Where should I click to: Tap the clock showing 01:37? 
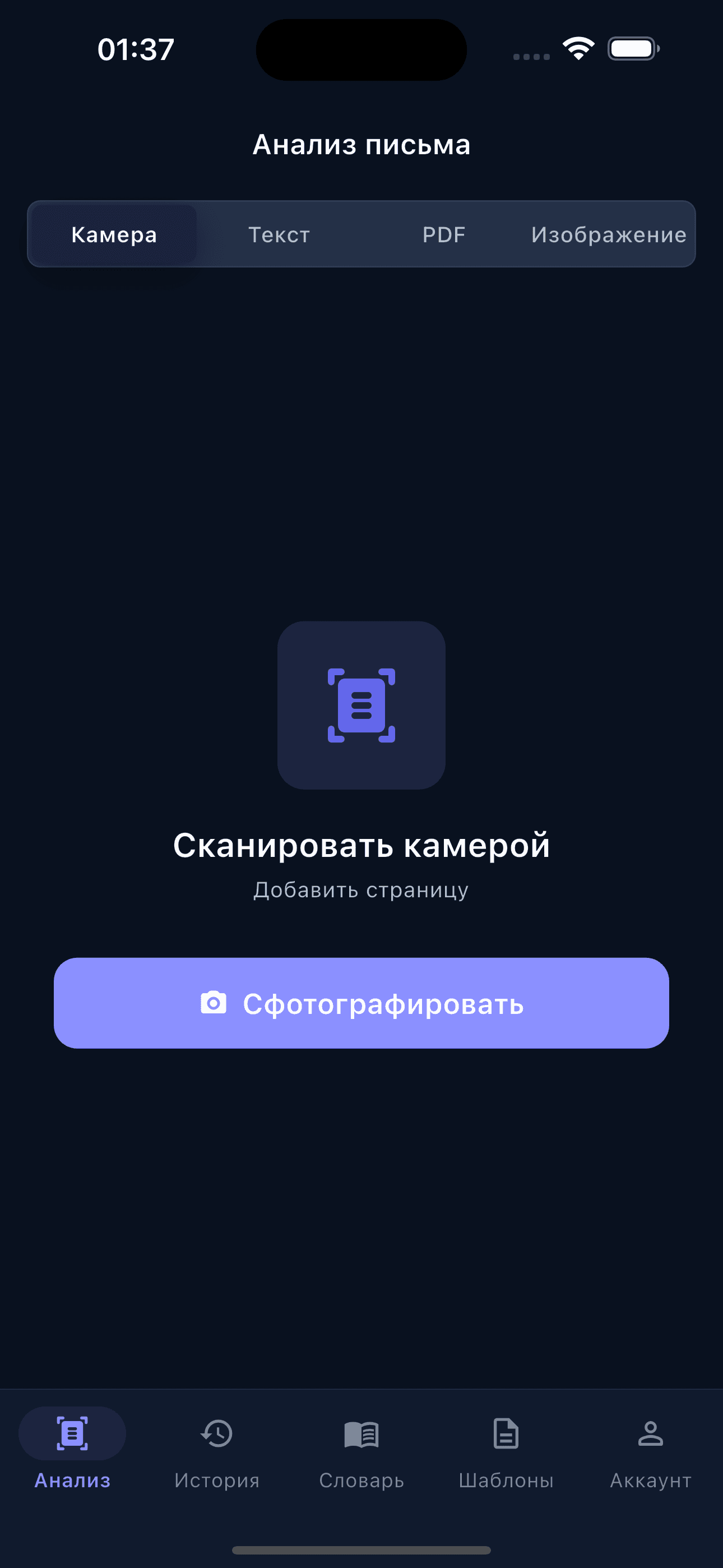[135, 49]
